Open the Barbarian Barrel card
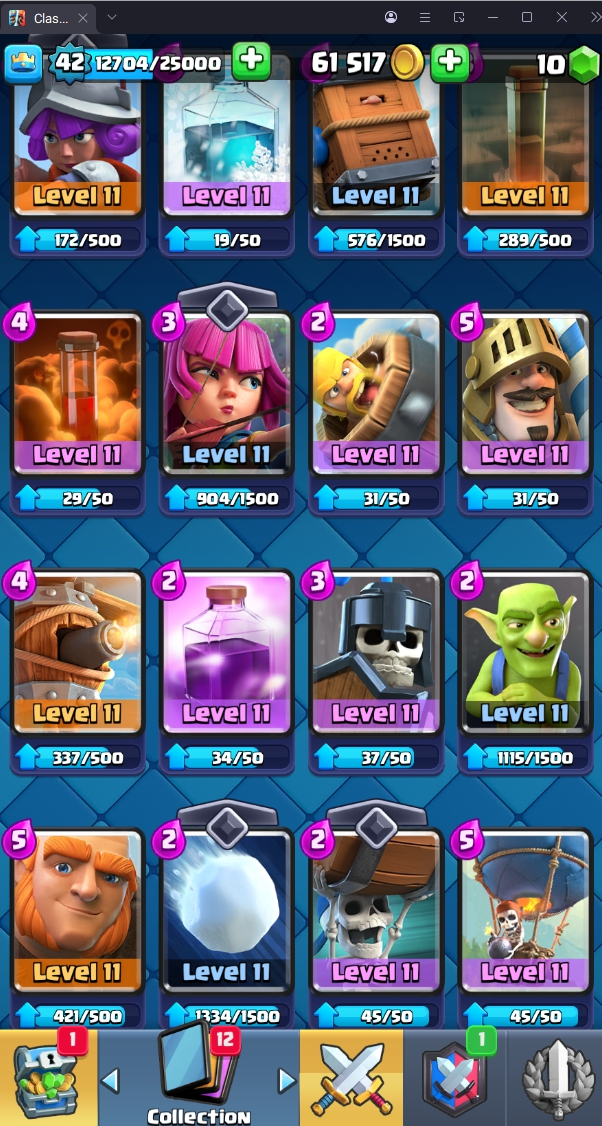 375,395
